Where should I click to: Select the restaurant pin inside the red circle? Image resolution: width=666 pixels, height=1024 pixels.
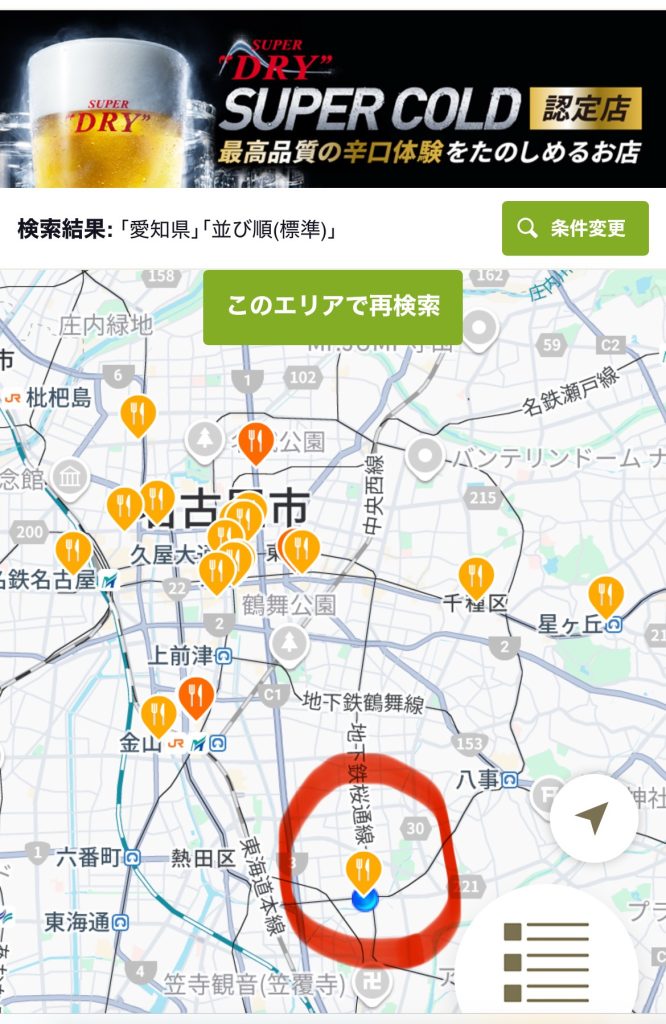click(x=363, y=868)
